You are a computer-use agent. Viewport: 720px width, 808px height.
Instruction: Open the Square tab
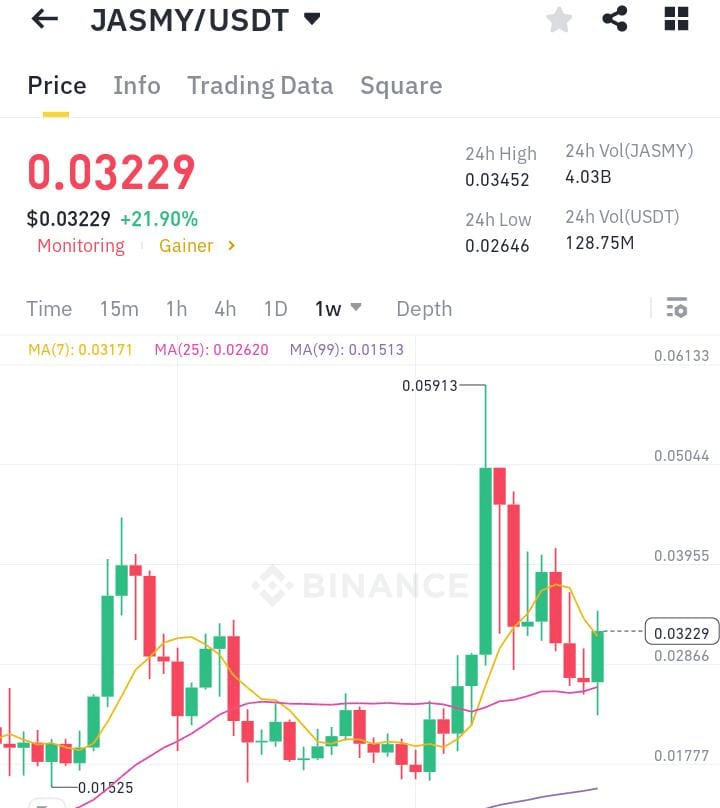pyautogui.click(x=401, y=86)
